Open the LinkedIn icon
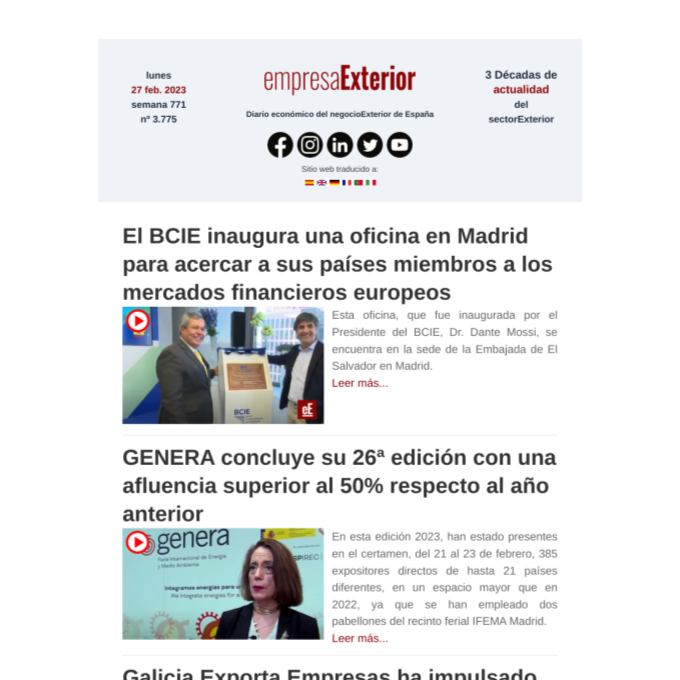Viewport: 680px width, 680px height. tap(340, 145)
